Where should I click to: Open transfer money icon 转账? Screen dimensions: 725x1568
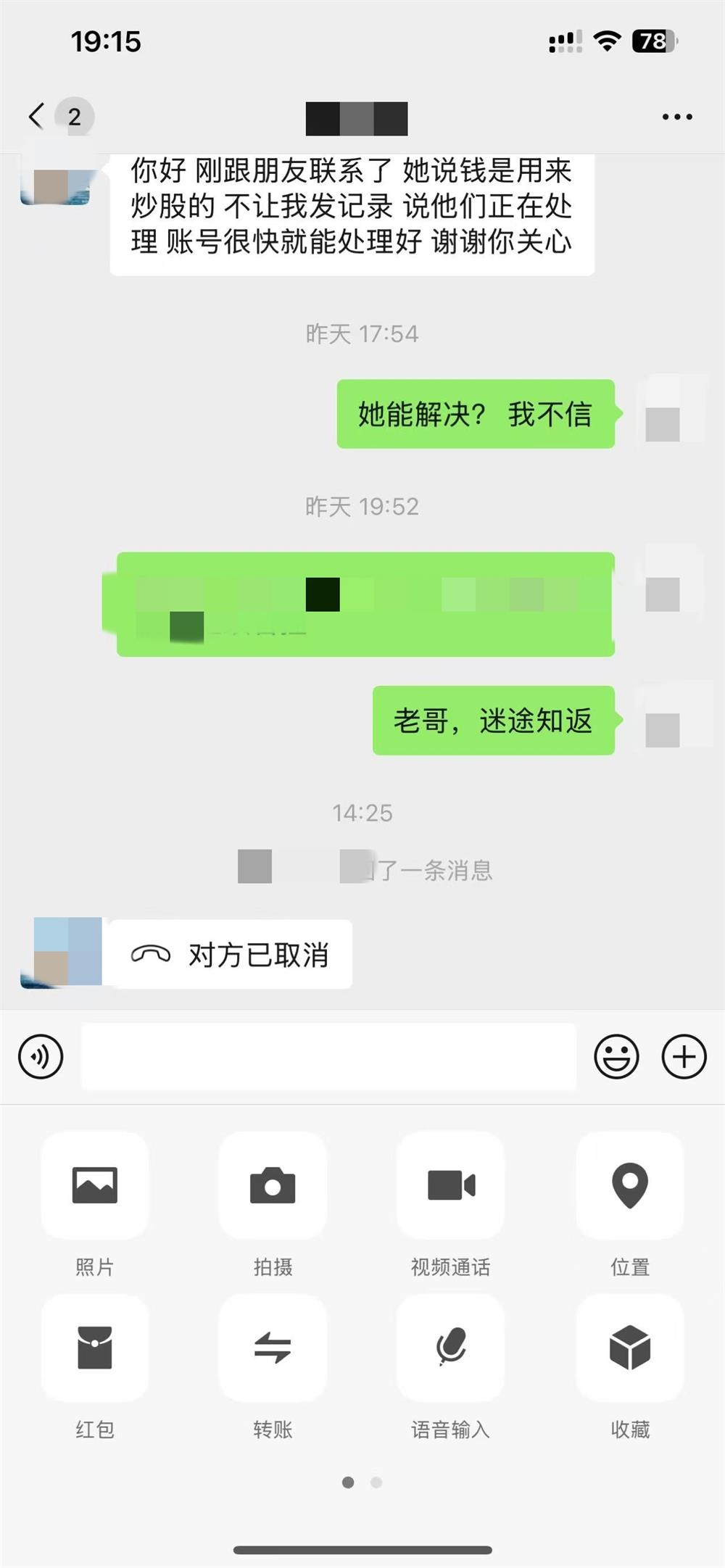[273, 1348]
